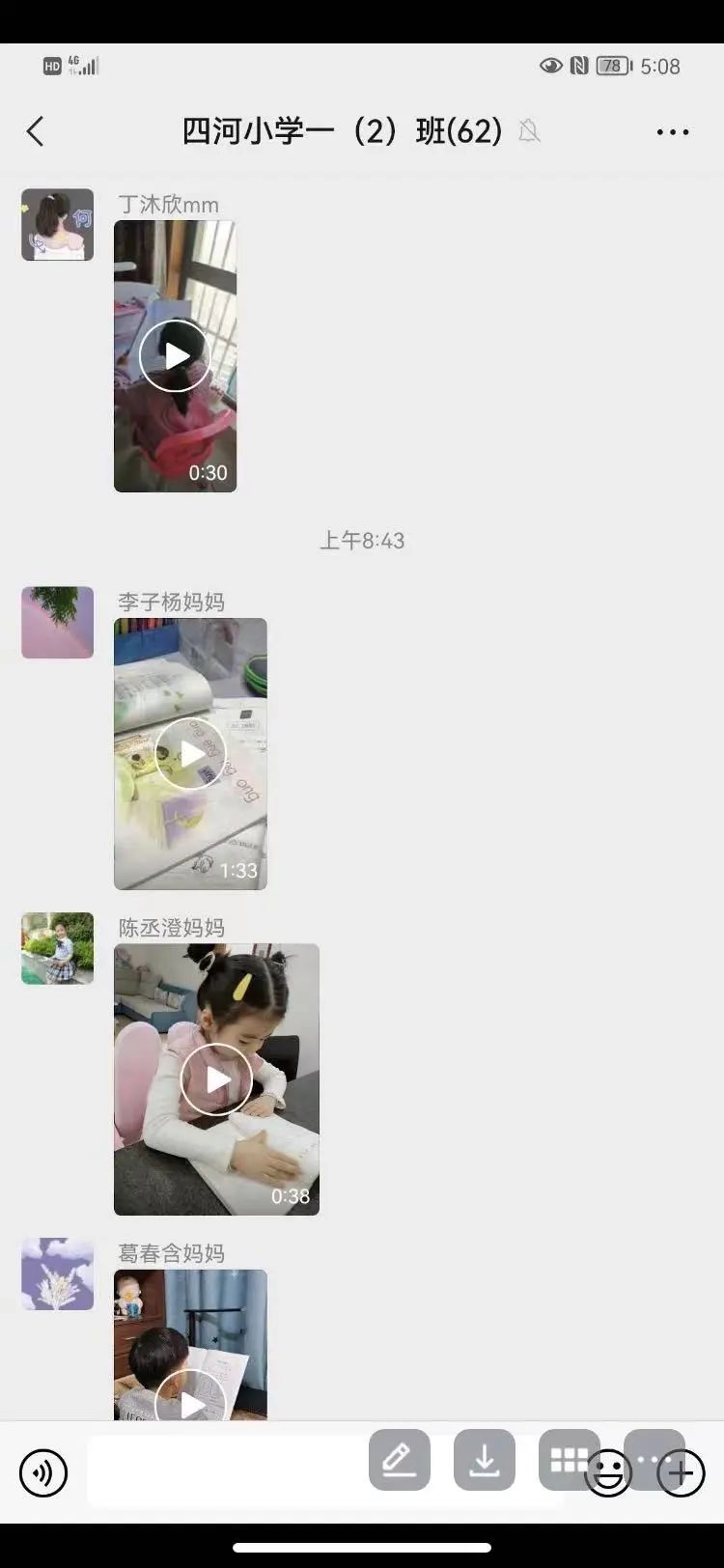724x1568 pixels.
Task: Open 丁沐欣mm's profile avatar
Action: pyautogui.click(x=58, y=225)
